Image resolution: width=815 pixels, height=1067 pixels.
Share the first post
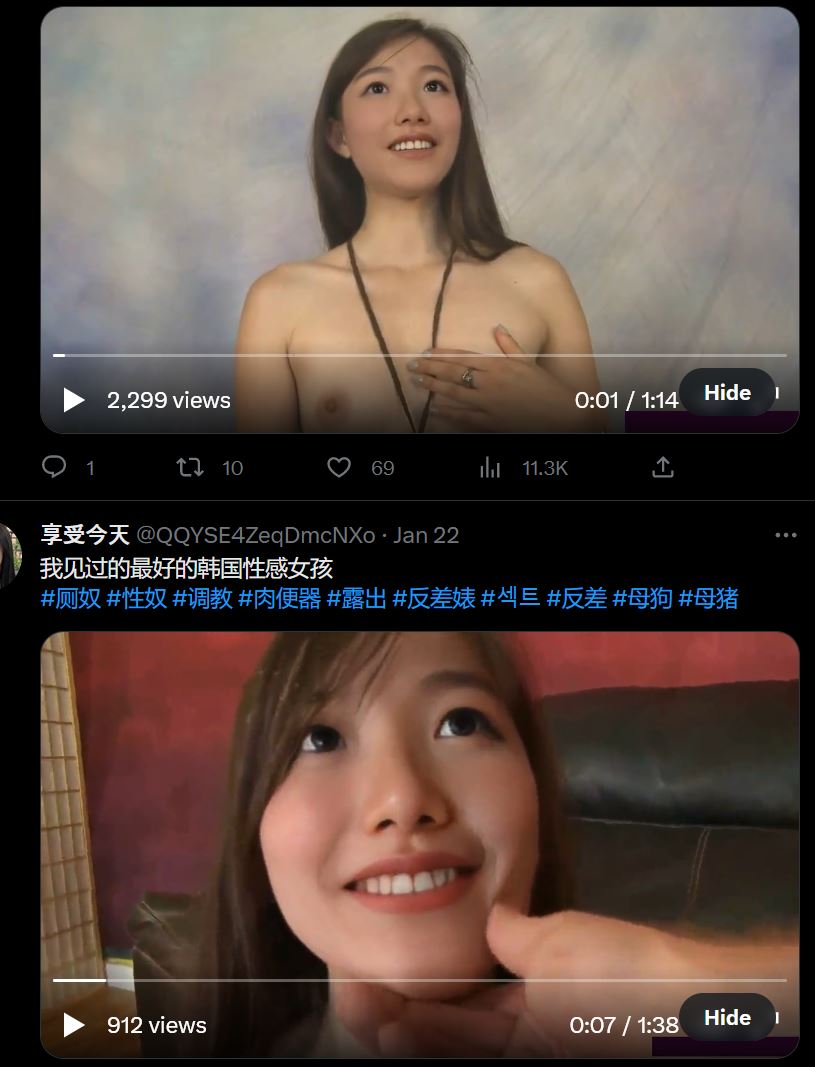point(663,467)
